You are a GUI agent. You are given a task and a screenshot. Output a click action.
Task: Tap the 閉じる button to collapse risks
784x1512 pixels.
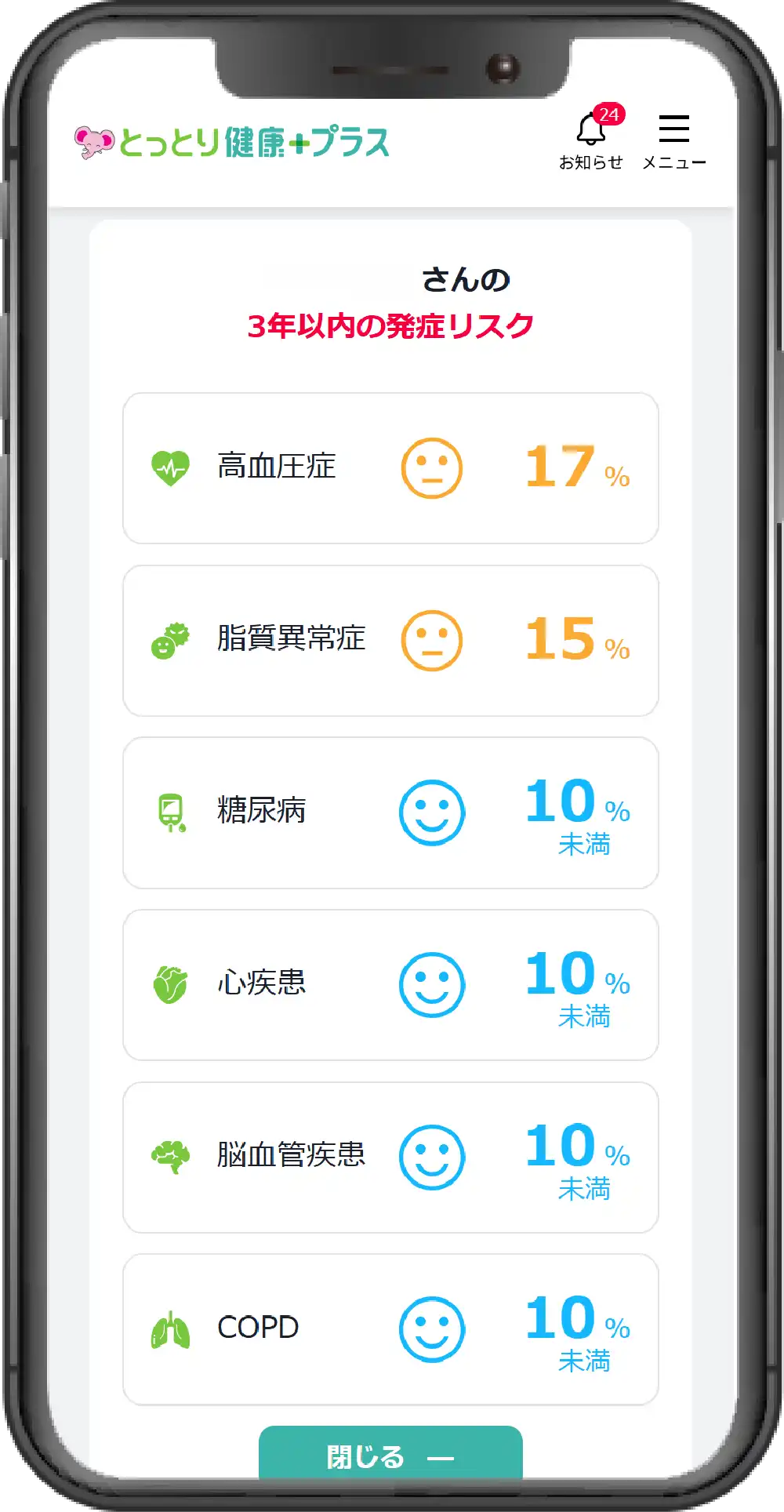click(x=390, y=1456)
